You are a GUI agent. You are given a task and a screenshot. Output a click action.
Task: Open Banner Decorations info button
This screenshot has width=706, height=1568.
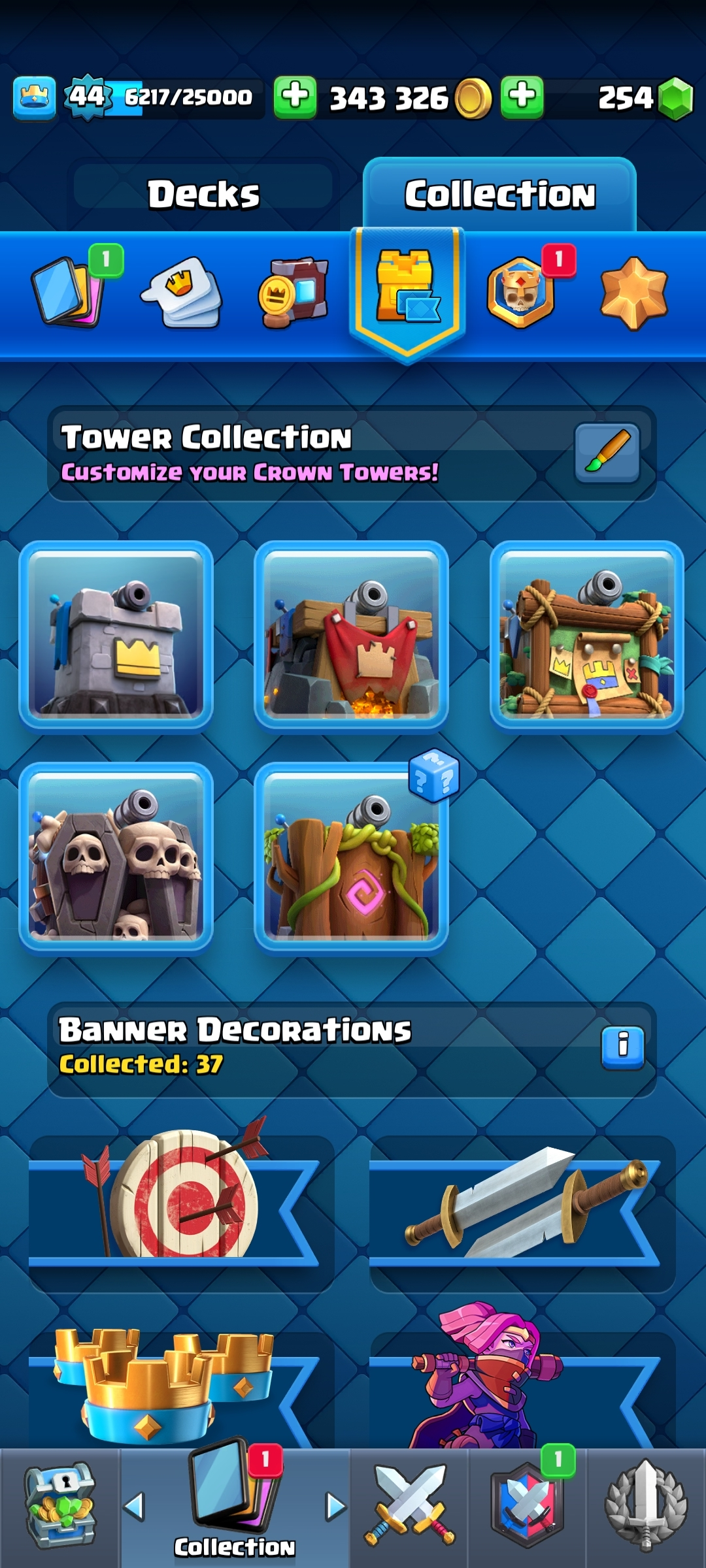coord(622,1047)
